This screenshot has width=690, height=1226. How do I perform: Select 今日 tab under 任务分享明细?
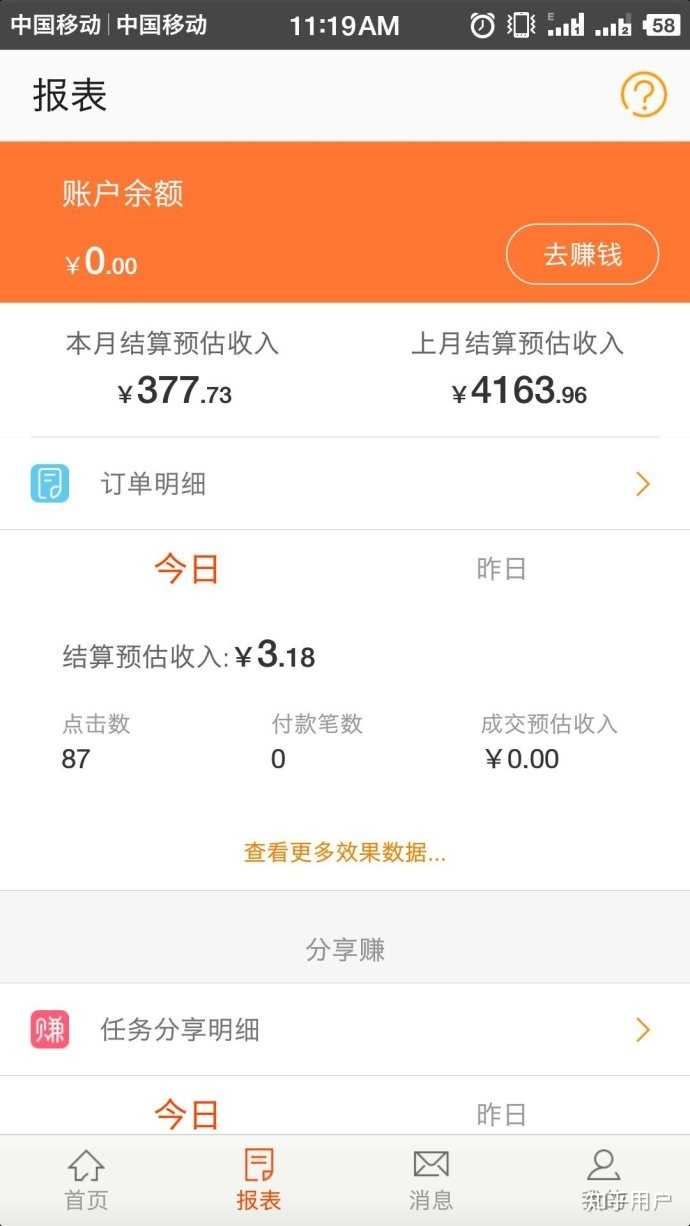187,1114
